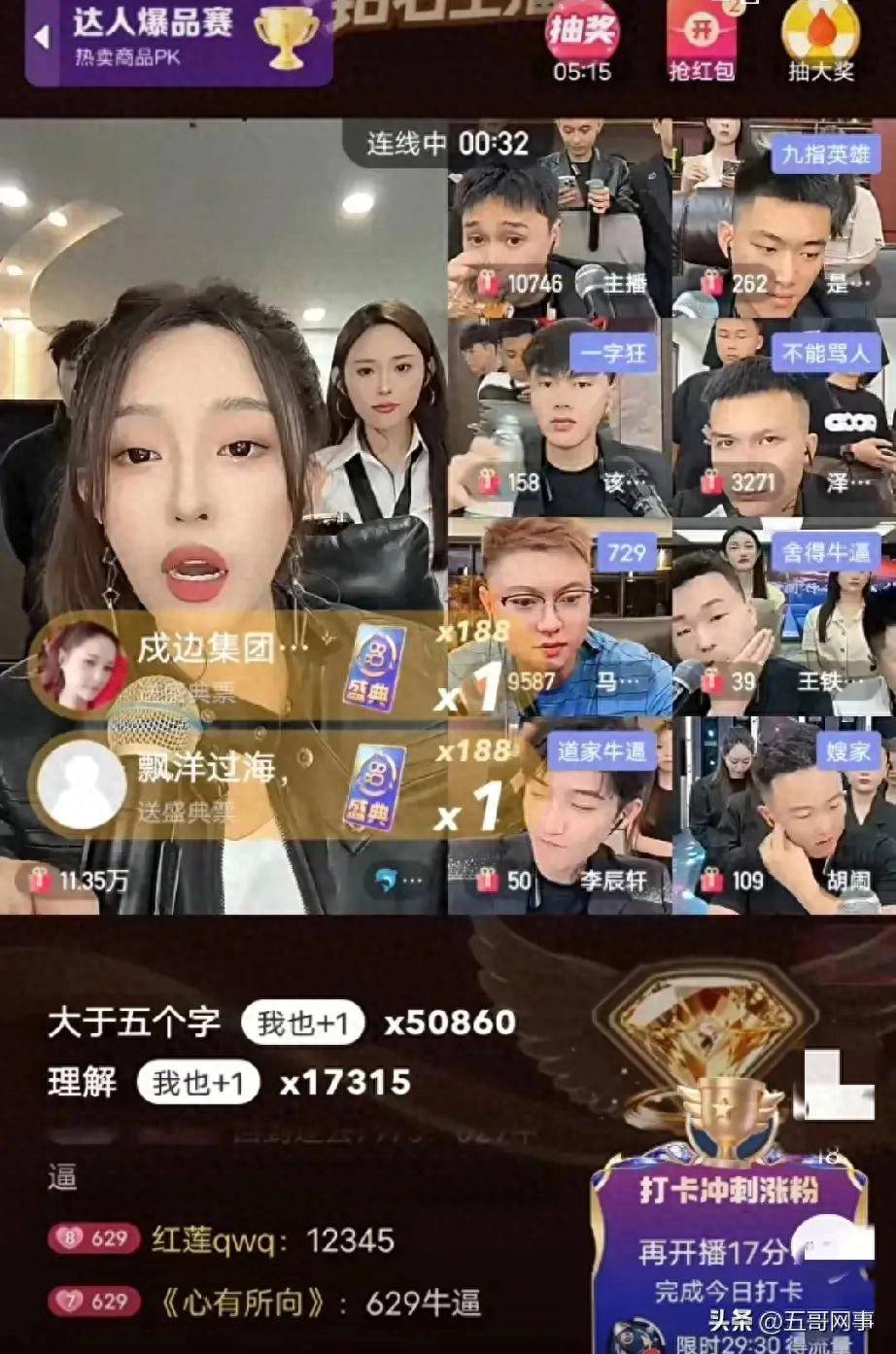896x1354 pixels.
Task: Tap 我也+1 next to 理解
Action: pos(197,1083)
